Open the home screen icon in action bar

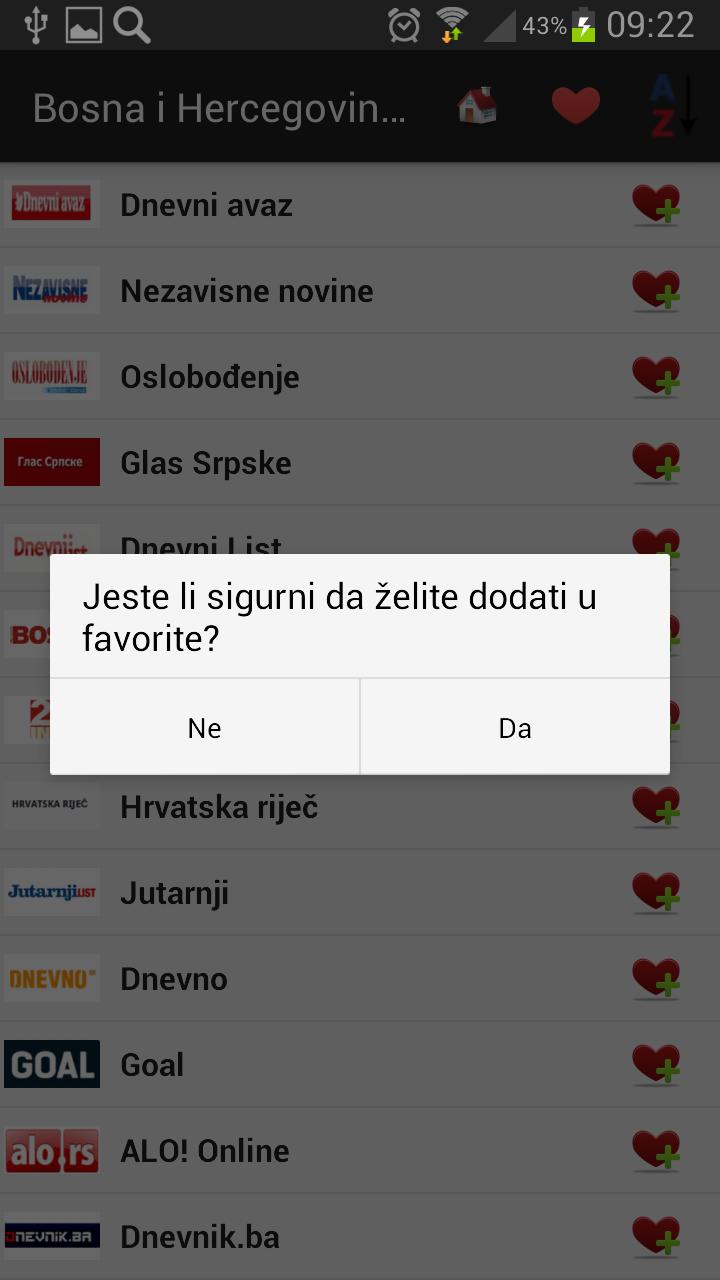click(x=478, y=105)
